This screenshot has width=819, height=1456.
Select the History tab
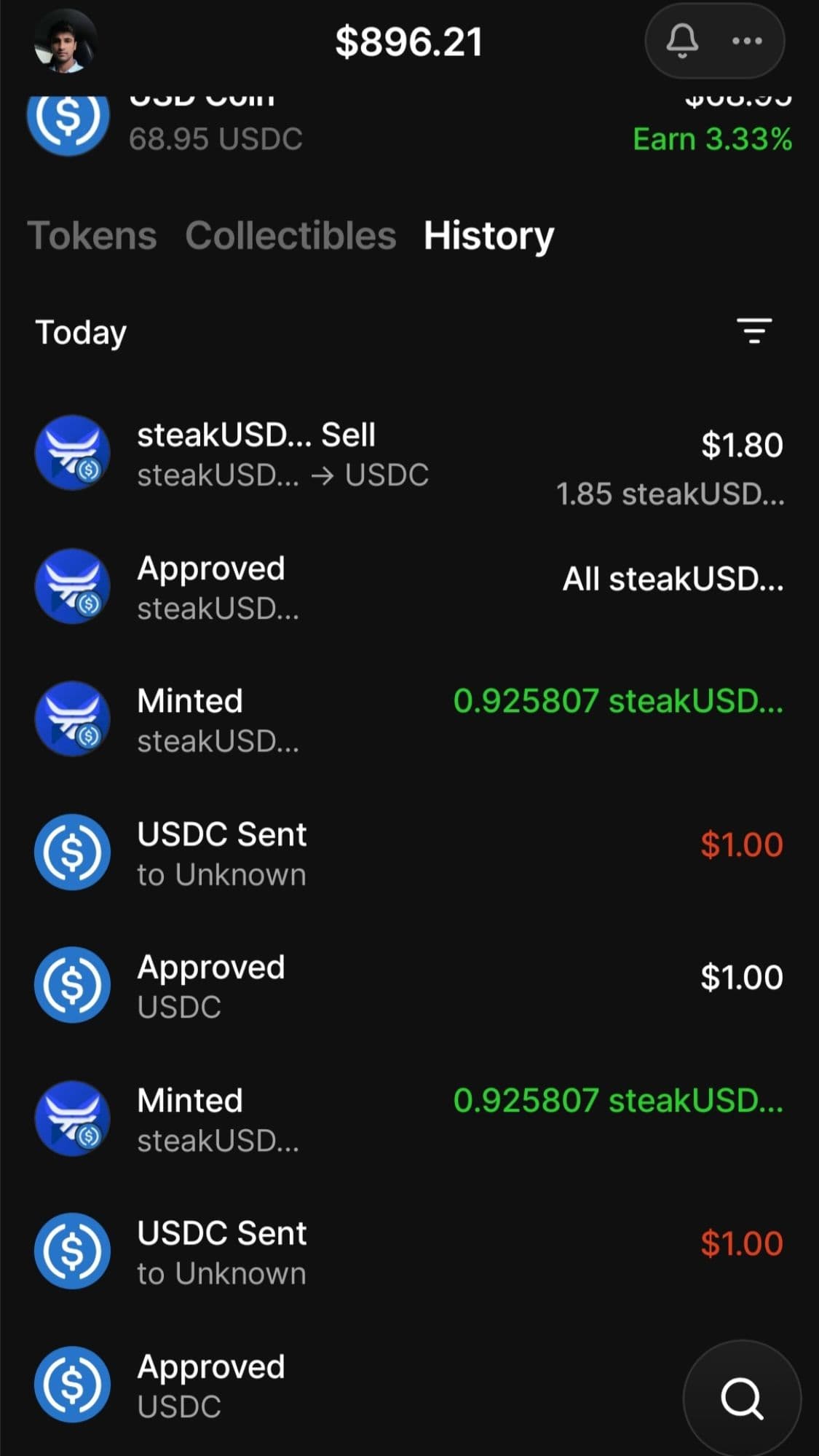[x=488, y=236]
